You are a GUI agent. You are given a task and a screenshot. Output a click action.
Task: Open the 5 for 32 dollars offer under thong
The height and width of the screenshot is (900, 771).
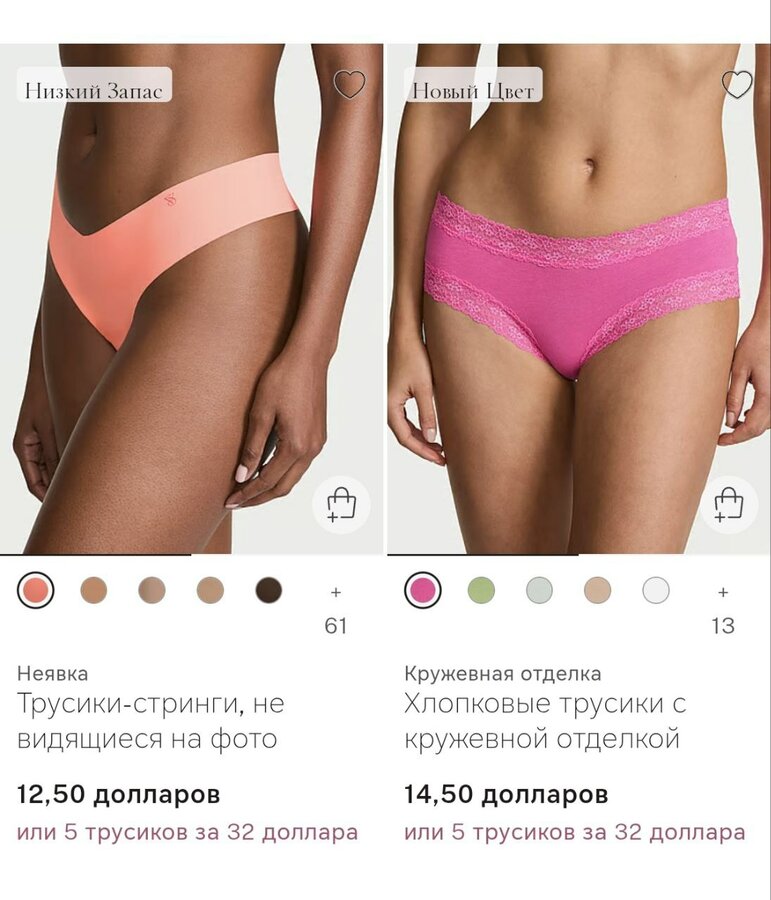187,832
